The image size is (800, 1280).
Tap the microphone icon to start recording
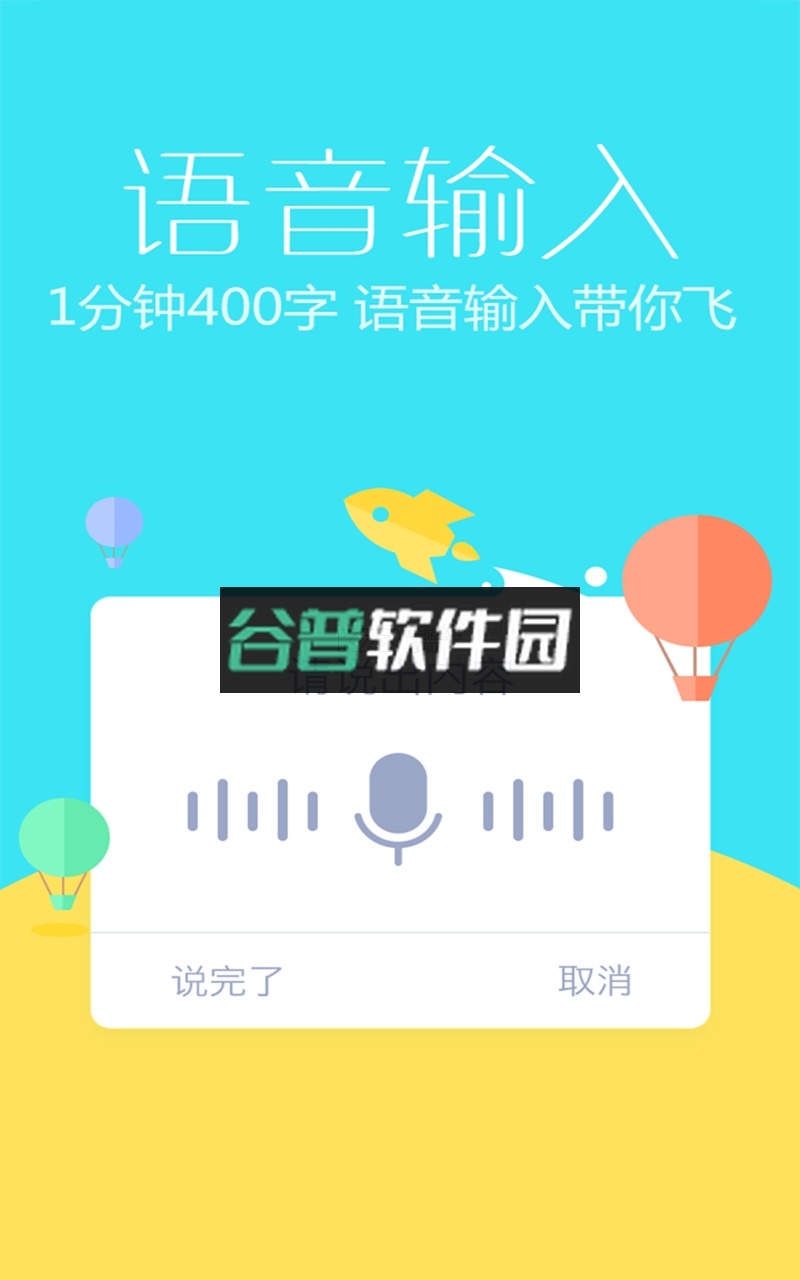(x=397, y=800)
